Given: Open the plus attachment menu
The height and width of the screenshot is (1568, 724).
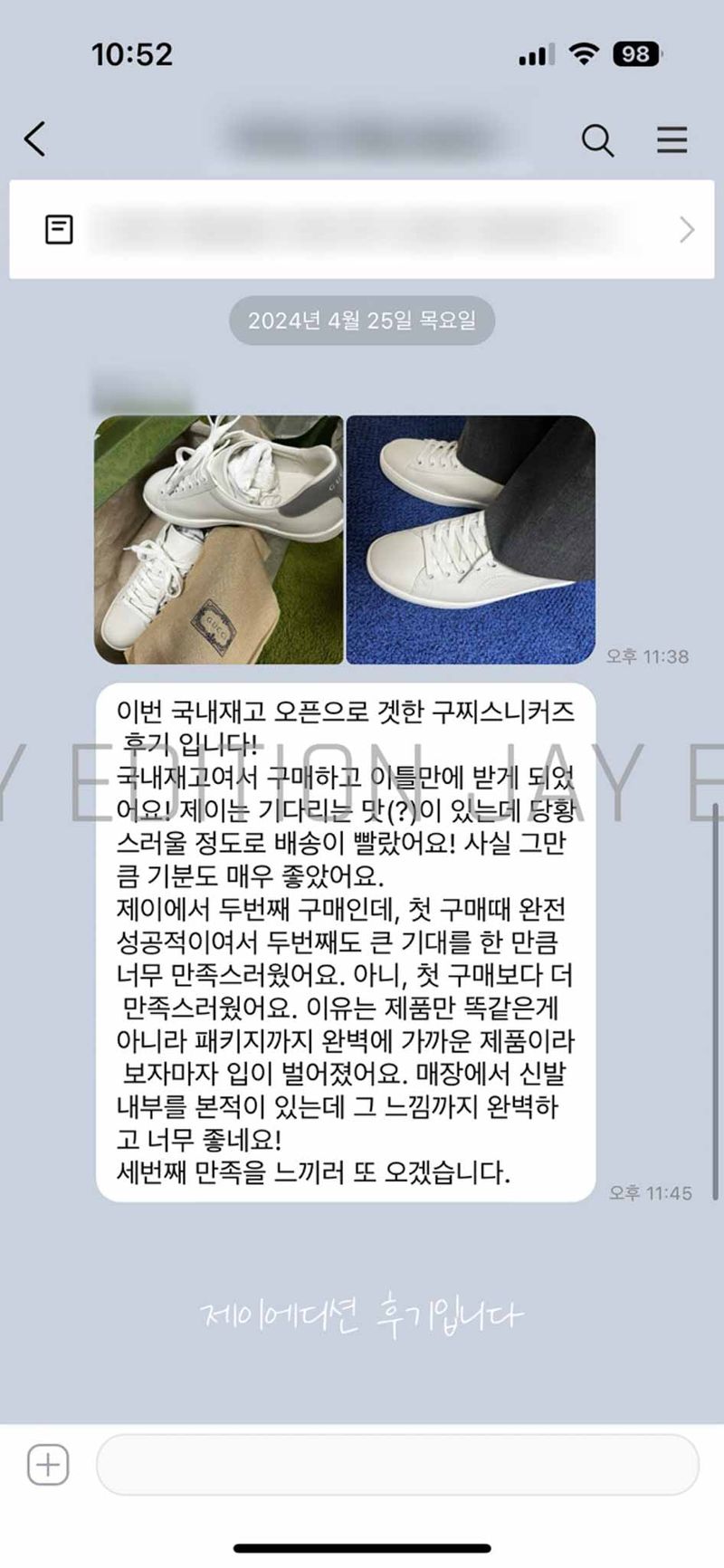Looking at the screenshot, I should coord(48,1464).
